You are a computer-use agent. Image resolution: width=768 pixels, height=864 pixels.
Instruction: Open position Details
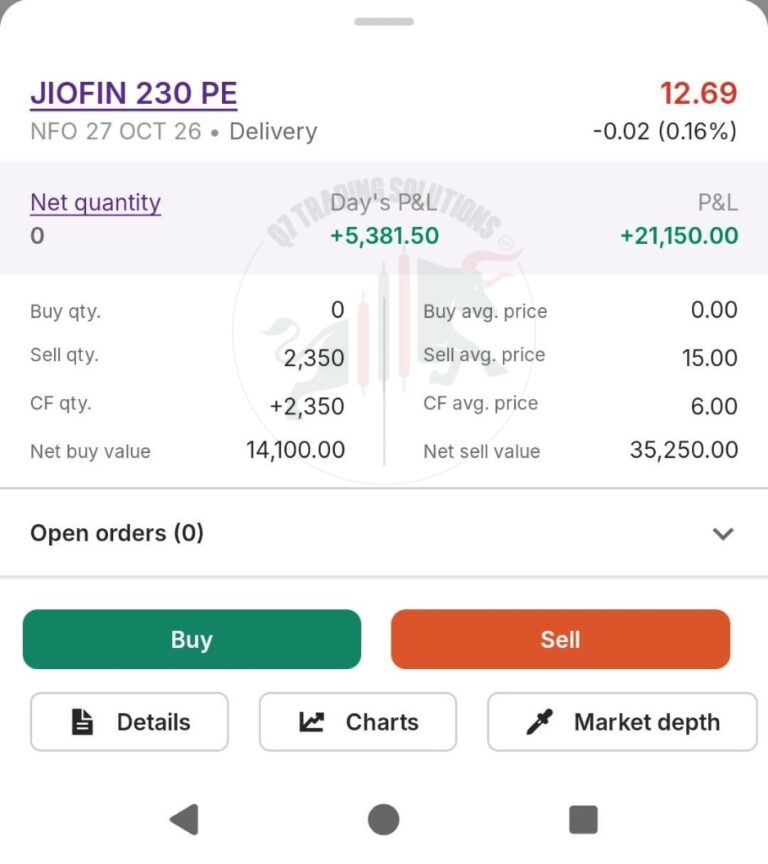(129, 722)
